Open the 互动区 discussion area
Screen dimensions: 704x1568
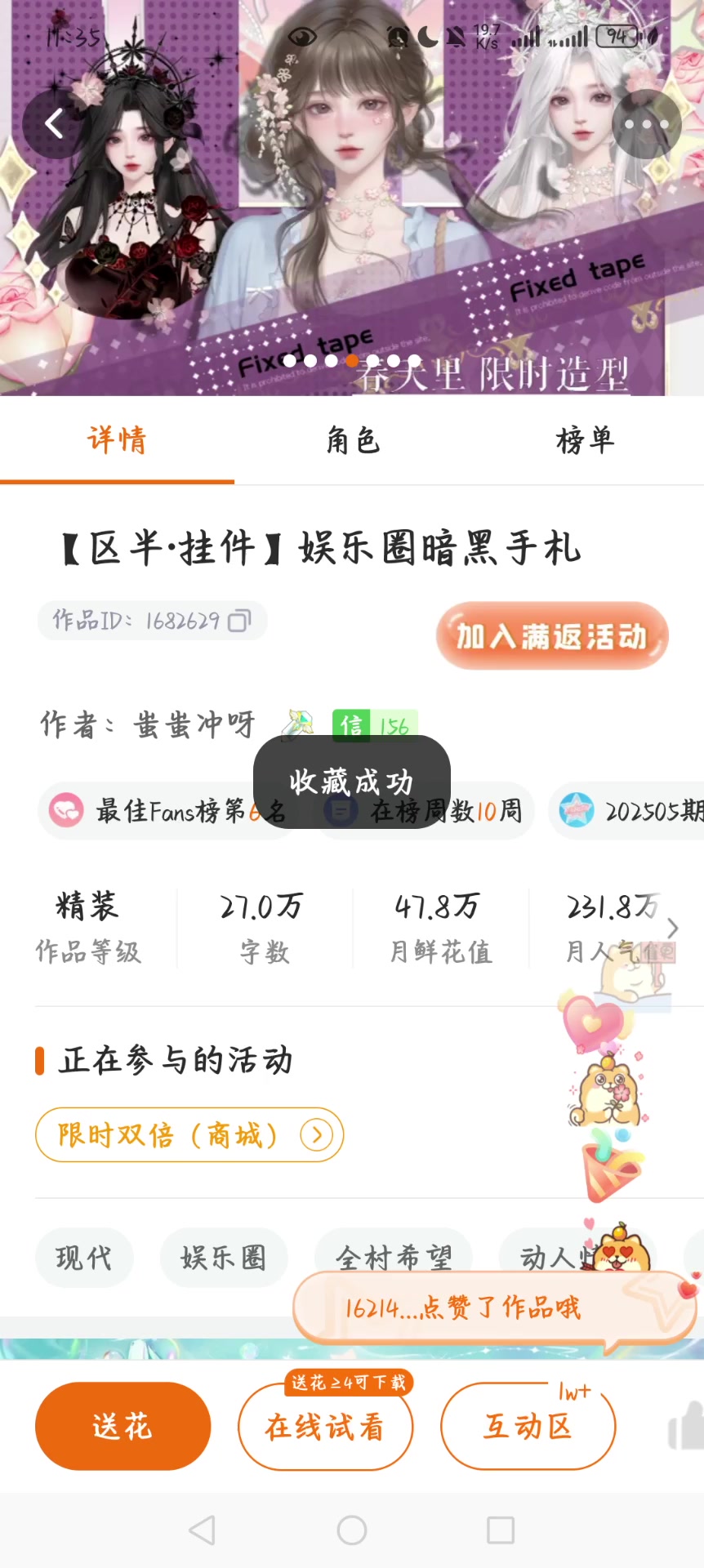[528, 1427]
